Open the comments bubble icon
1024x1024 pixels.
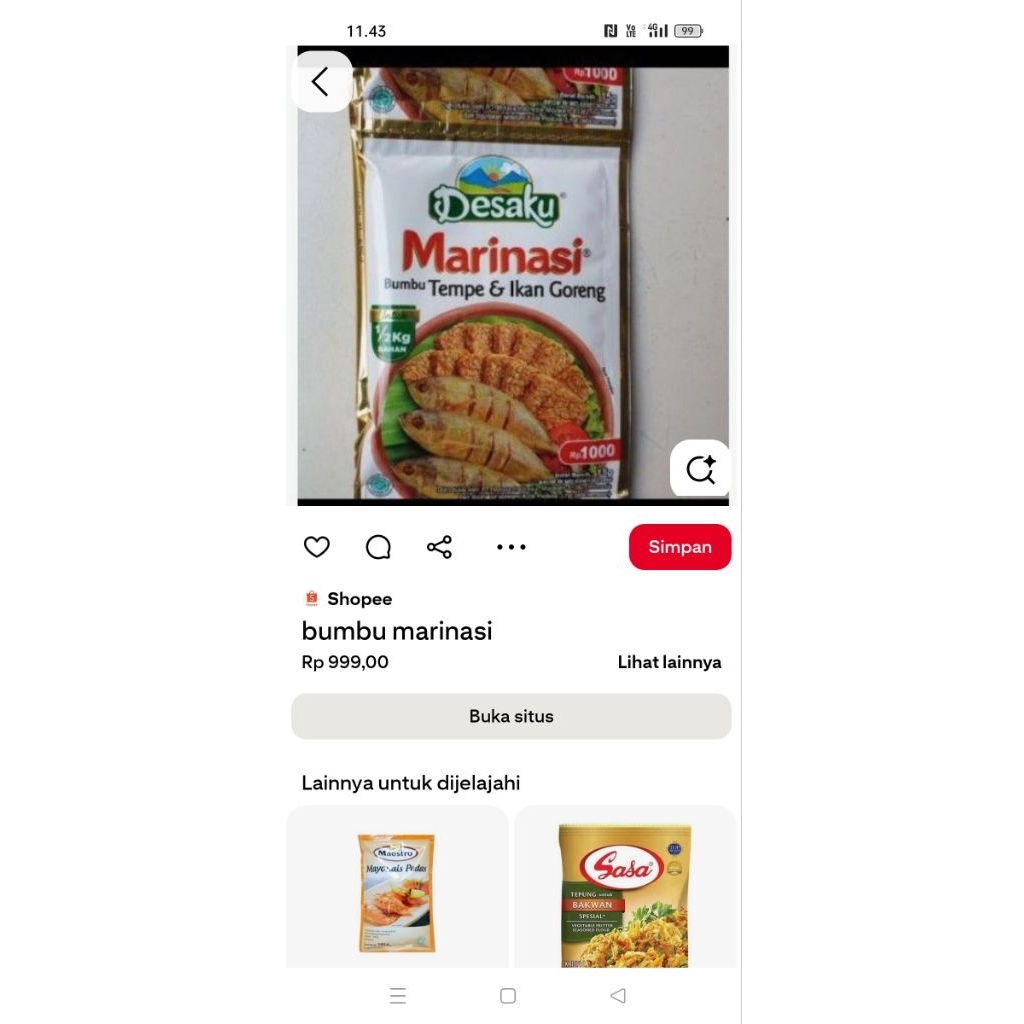point(378,547)
